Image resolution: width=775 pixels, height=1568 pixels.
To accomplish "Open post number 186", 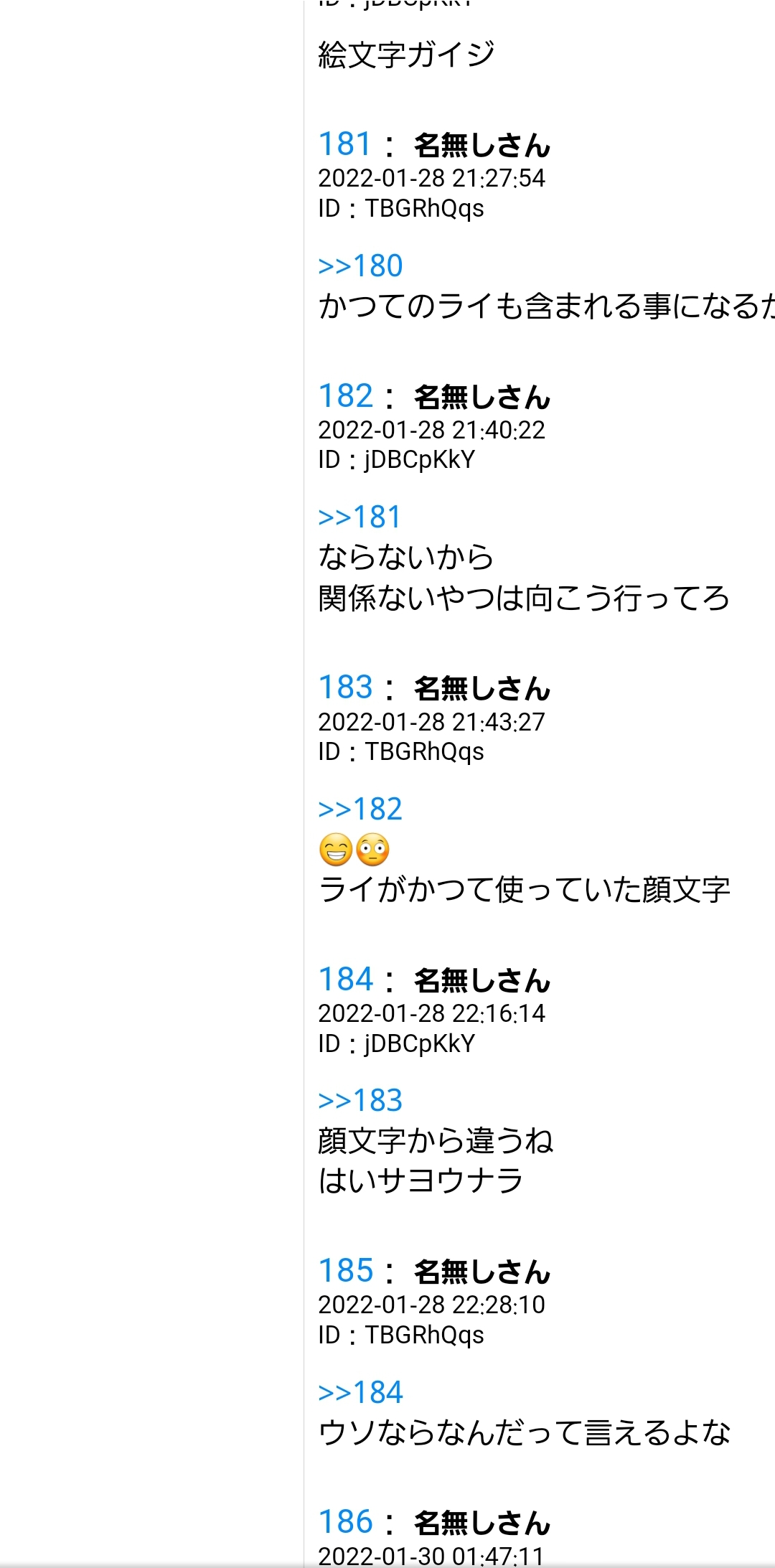I will tap(345, 1522).
